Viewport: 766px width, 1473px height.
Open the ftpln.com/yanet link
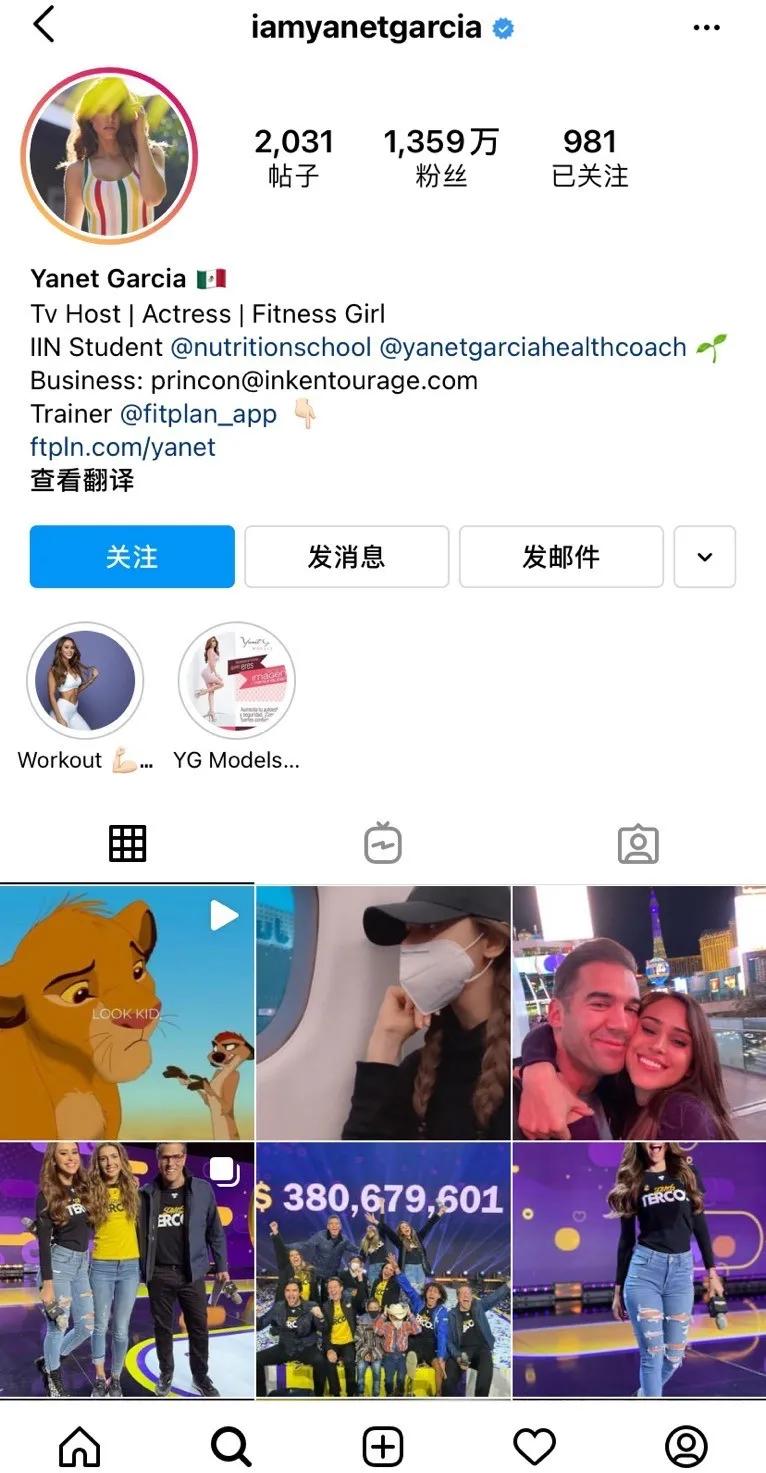pyautogui.click(x=123, y=446)
